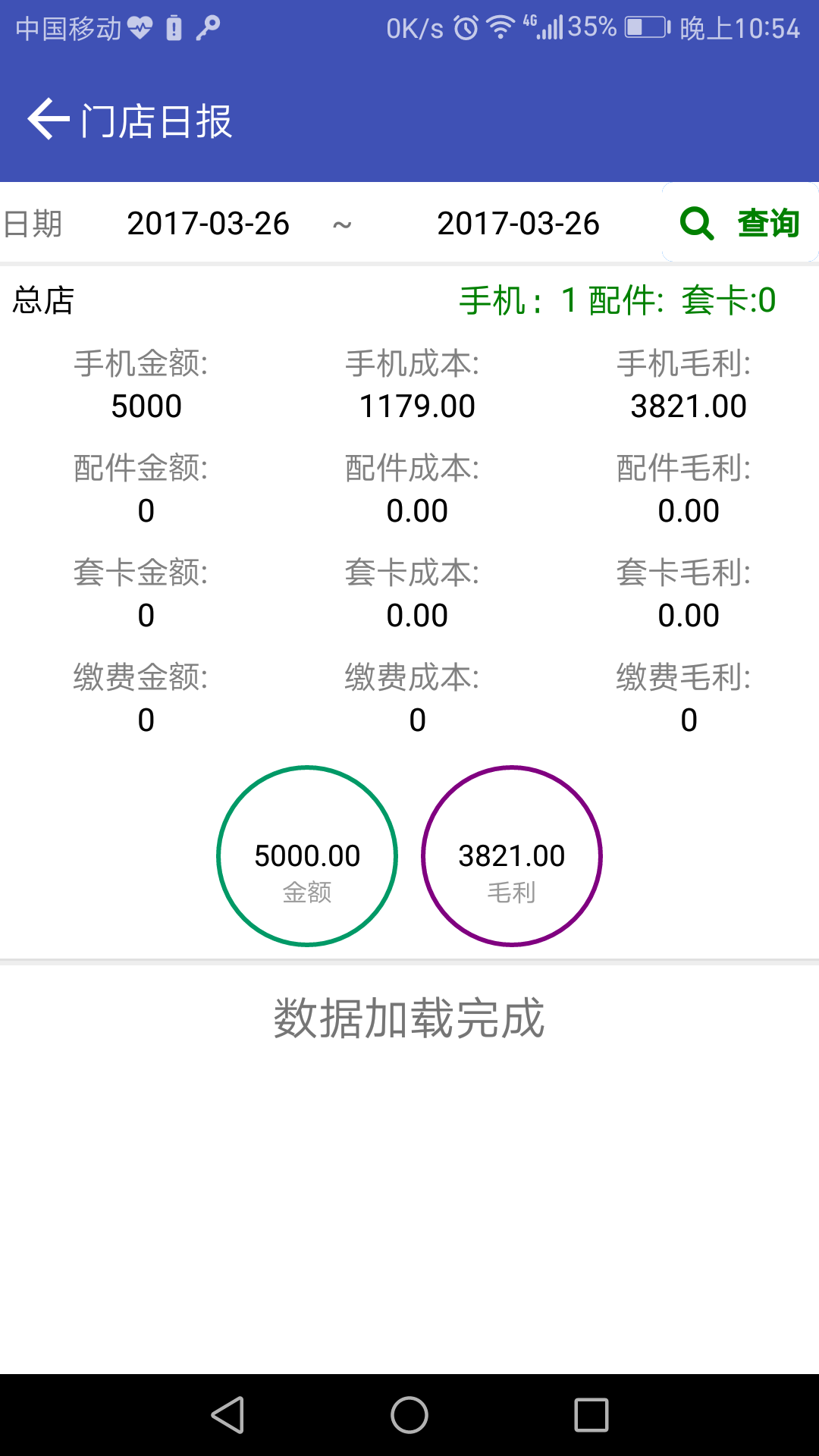The height and width of the screenshot is (1456, 819).
Task: Tap the 查询 search button
Action: tap(739, 223)
